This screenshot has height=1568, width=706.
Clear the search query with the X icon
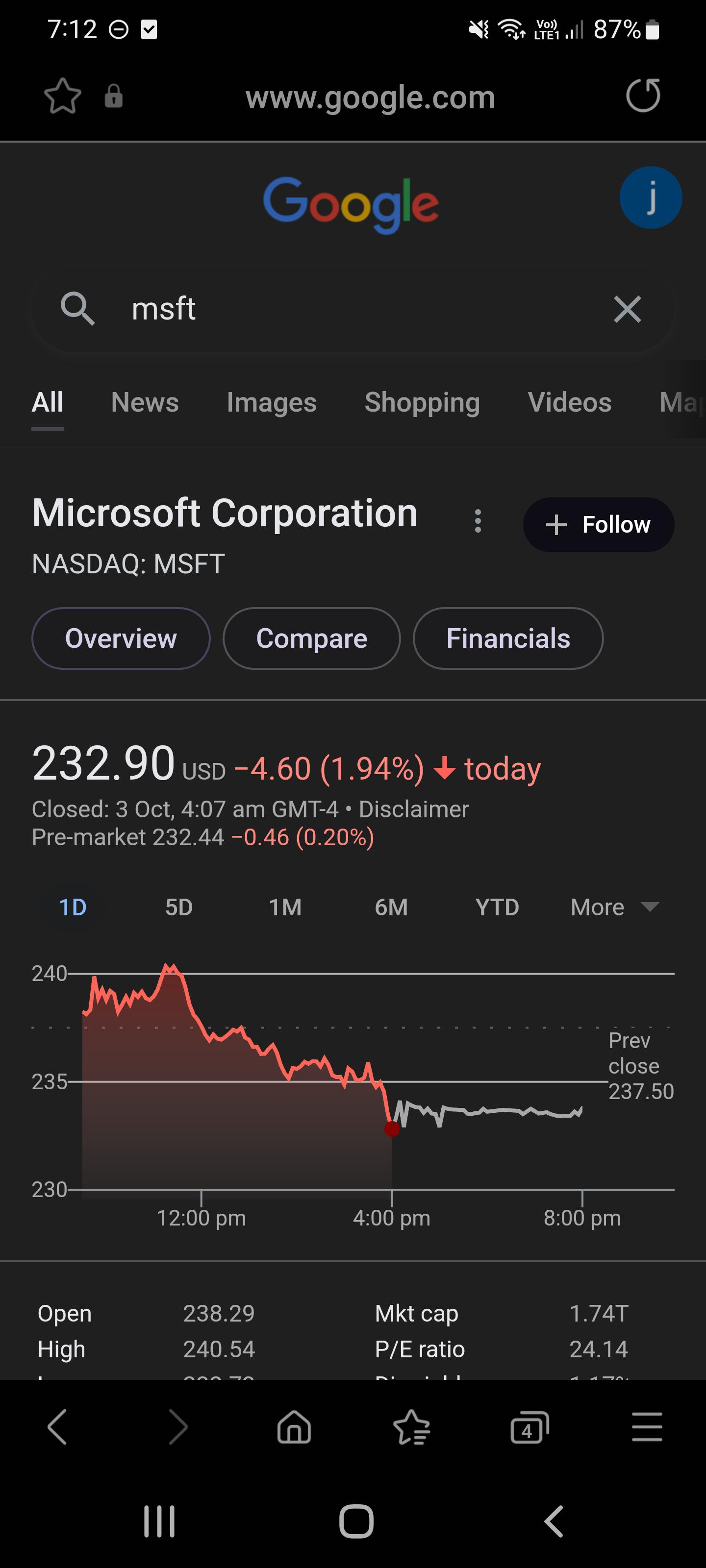(x=628, y=309)
